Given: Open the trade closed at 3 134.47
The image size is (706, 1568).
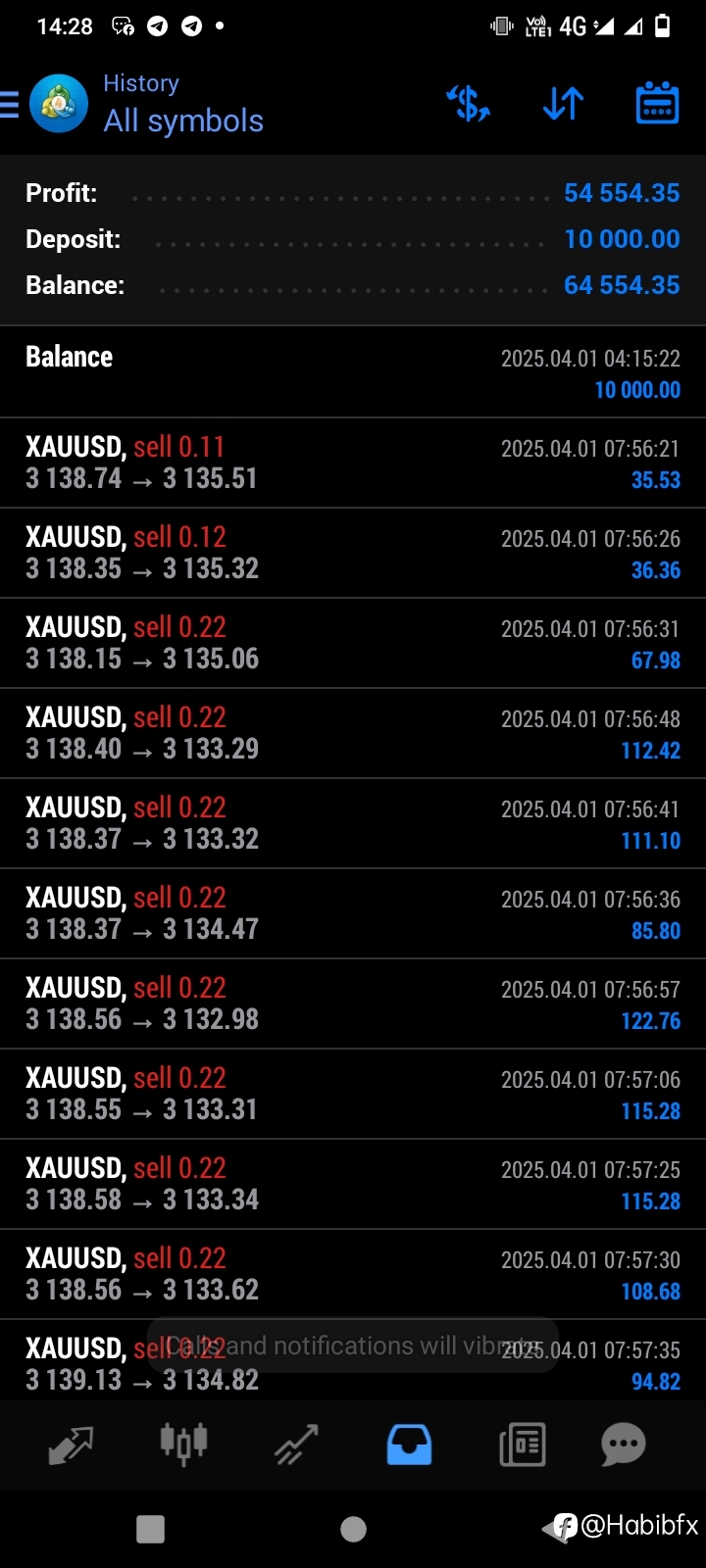Looking at the screenshot, I should [x=353, y=913].
